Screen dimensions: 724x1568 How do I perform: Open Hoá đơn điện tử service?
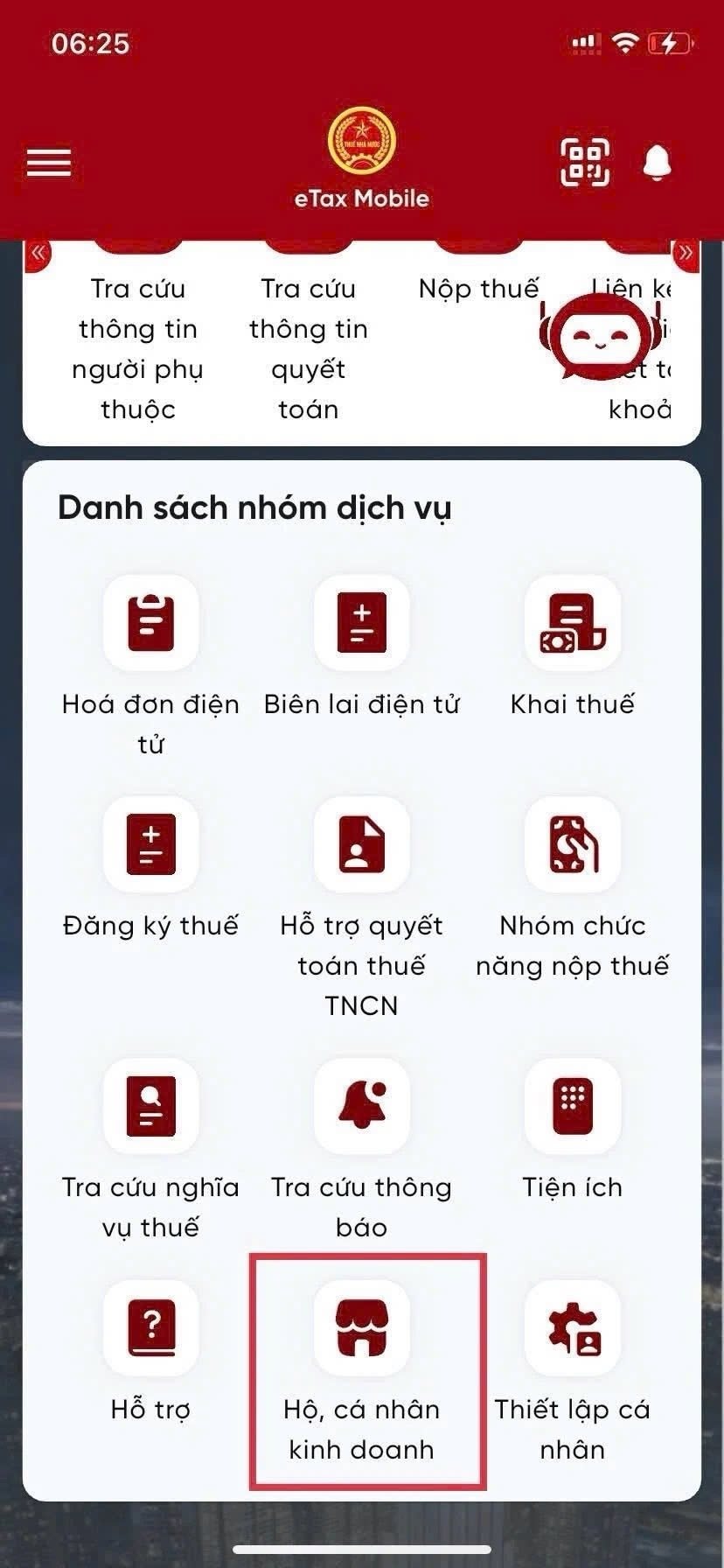151,623
